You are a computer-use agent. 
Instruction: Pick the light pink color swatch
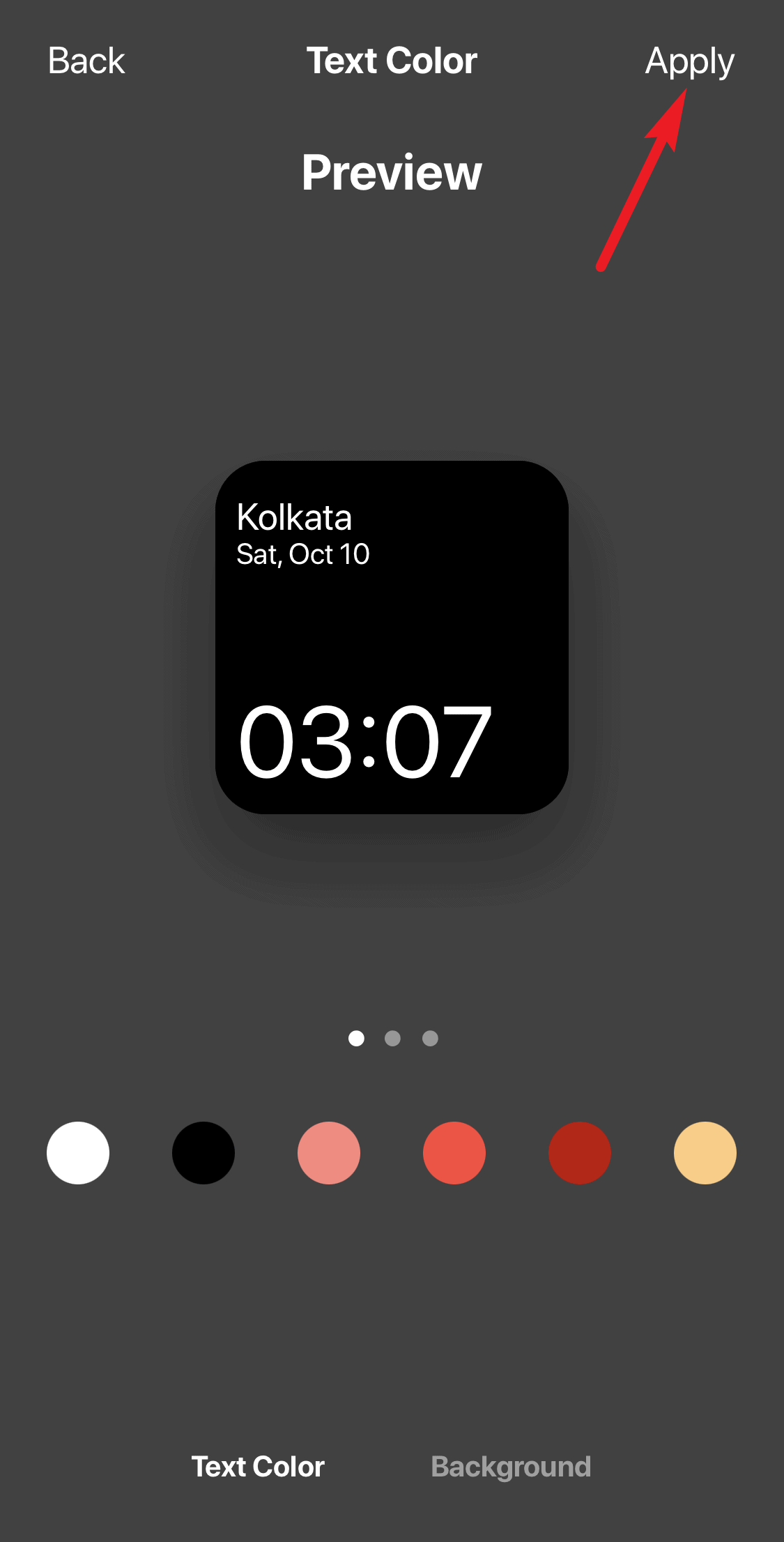point(329,1153)
